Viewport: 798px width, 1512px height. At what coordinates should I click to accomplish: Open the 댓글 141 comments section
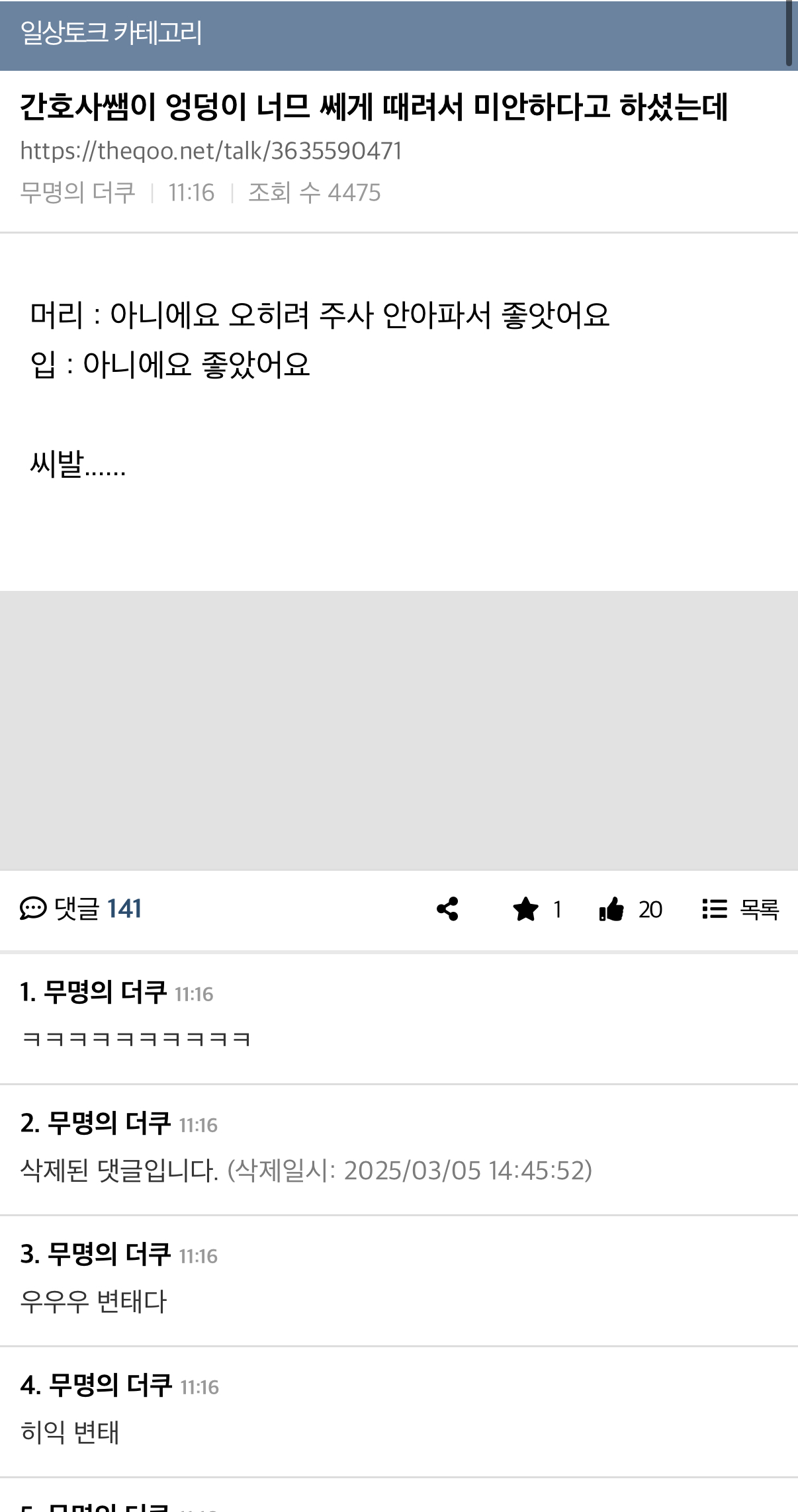81,909
